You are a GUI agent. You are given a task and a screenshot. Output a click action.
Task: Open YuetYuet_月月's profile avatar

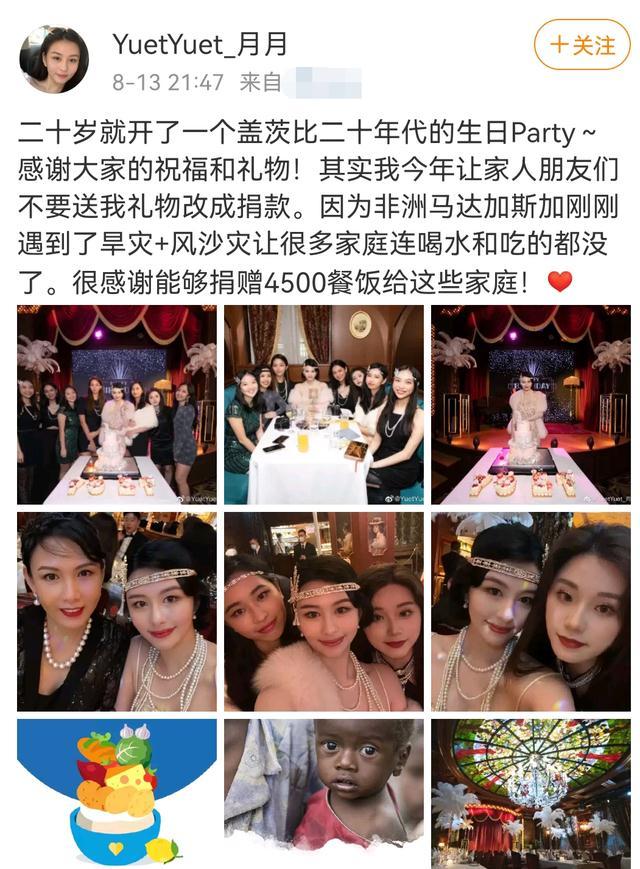(x=54, y=59)
